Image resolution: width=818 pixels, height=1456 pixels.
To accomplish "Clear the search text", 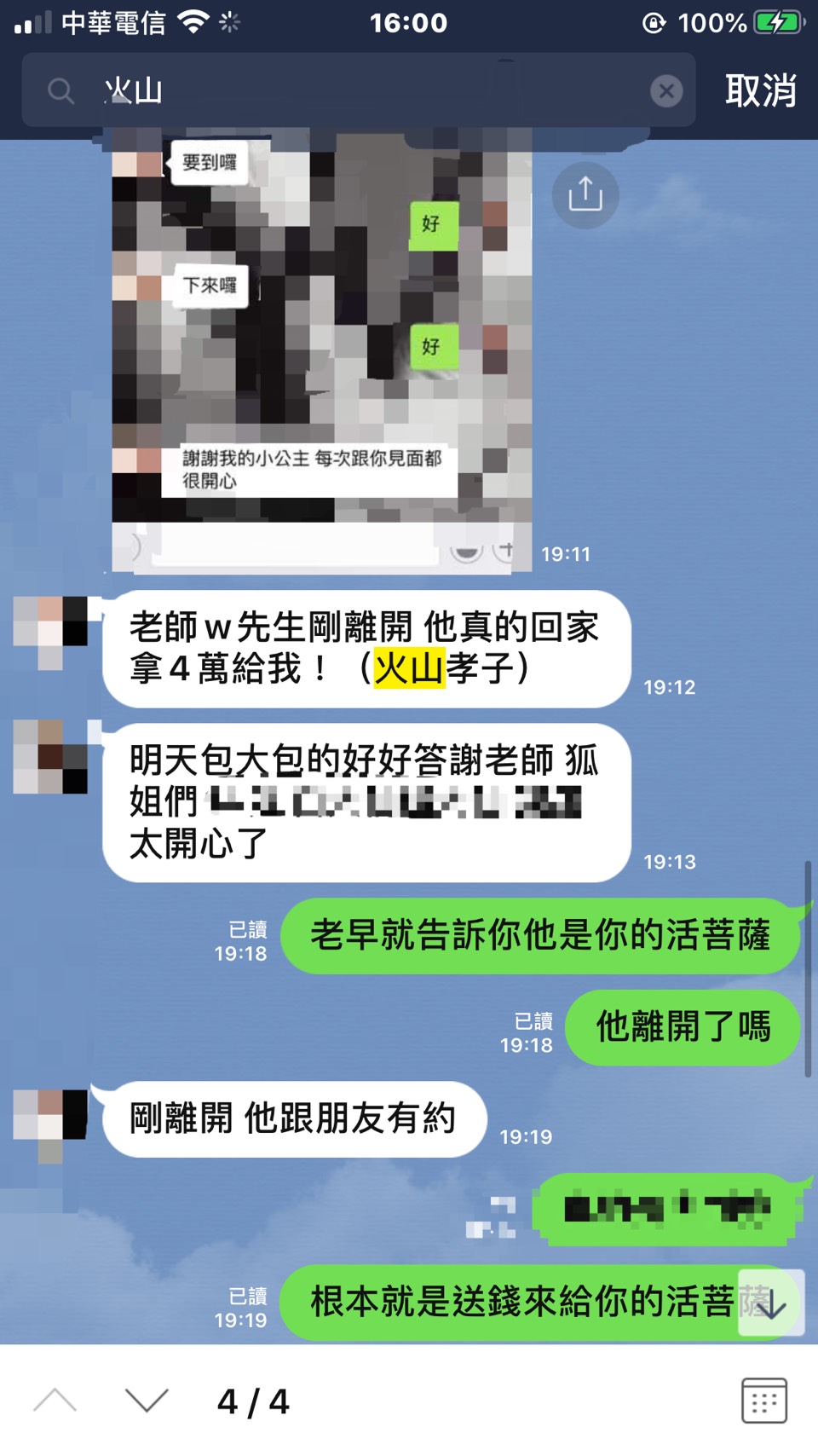I will pyautogui.click(x=666, y=90).
